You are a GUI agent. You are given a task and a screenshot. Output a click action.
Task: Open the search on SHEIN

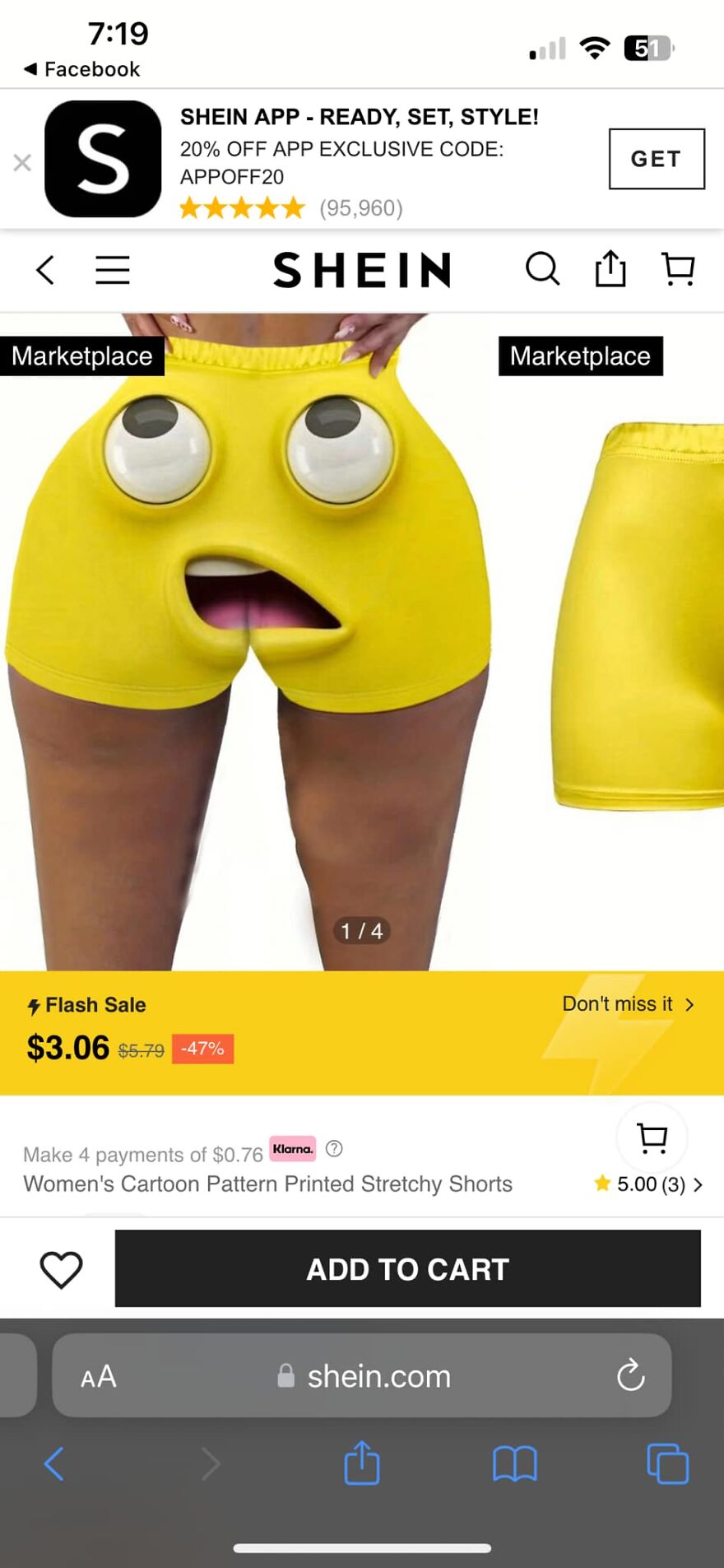pos(542,268)
